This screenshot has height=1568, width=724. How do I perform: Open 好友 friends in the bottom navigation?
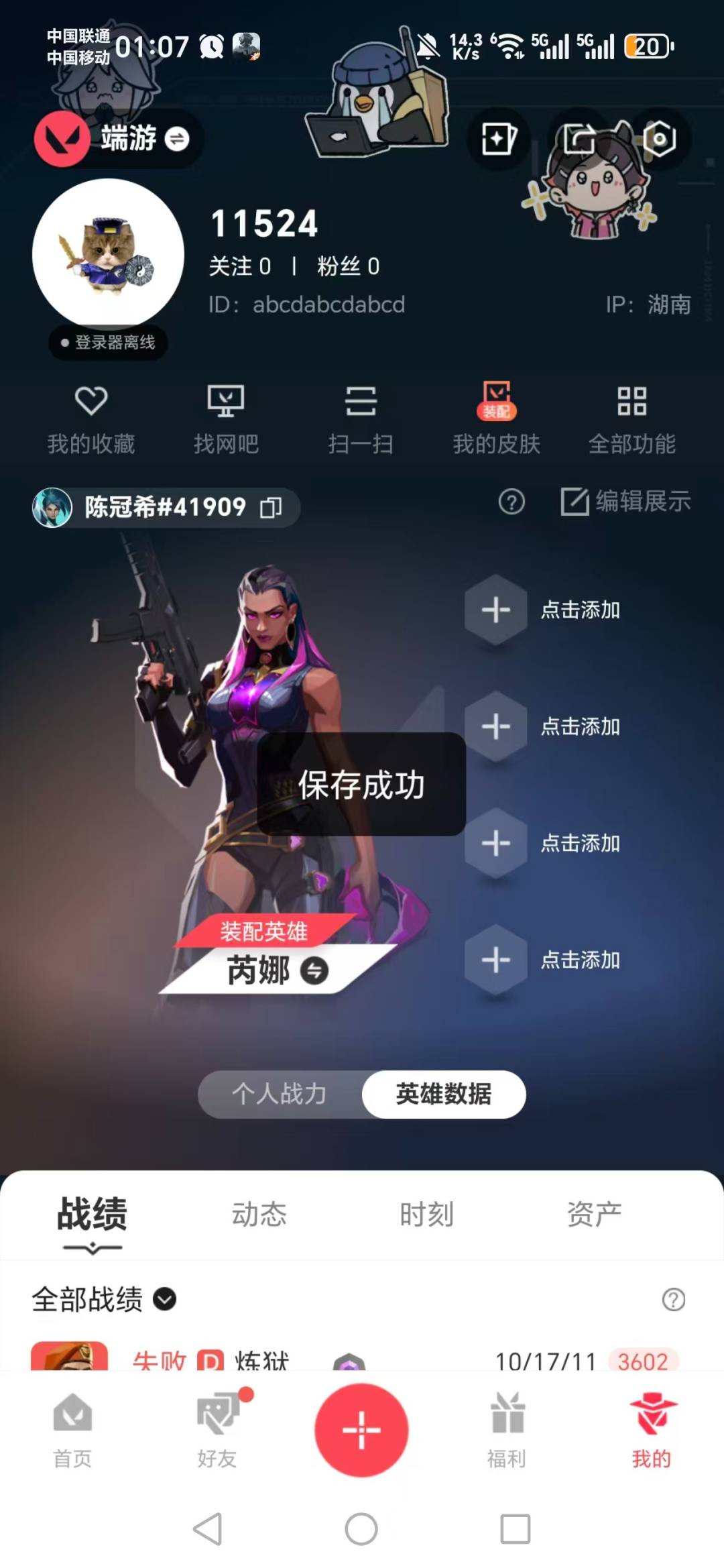coord(216,1435)
